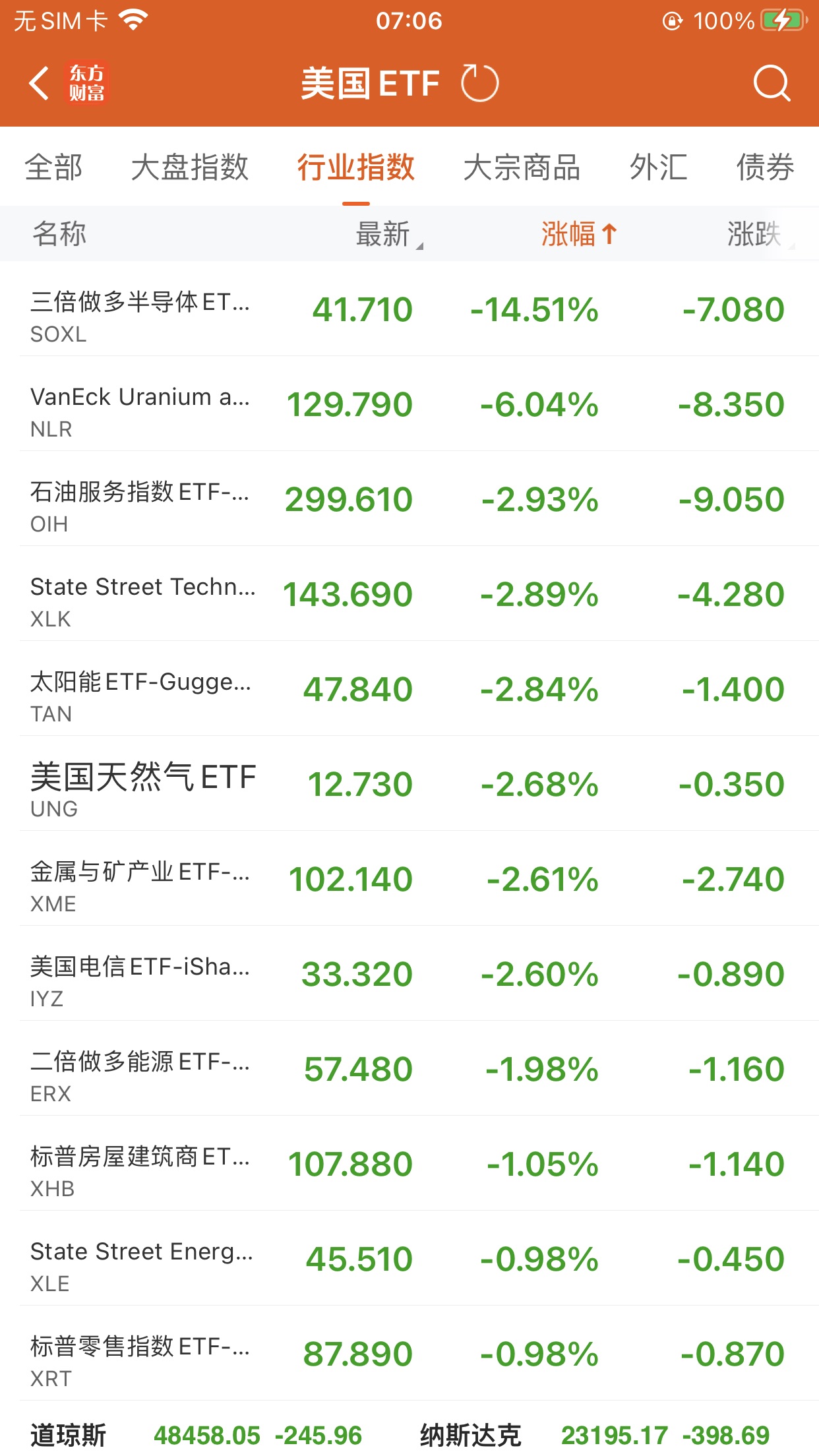Refresh the 美国ETF list
Image resolution: width=819 pixels, height=1456 pixels.
point(479,84)
